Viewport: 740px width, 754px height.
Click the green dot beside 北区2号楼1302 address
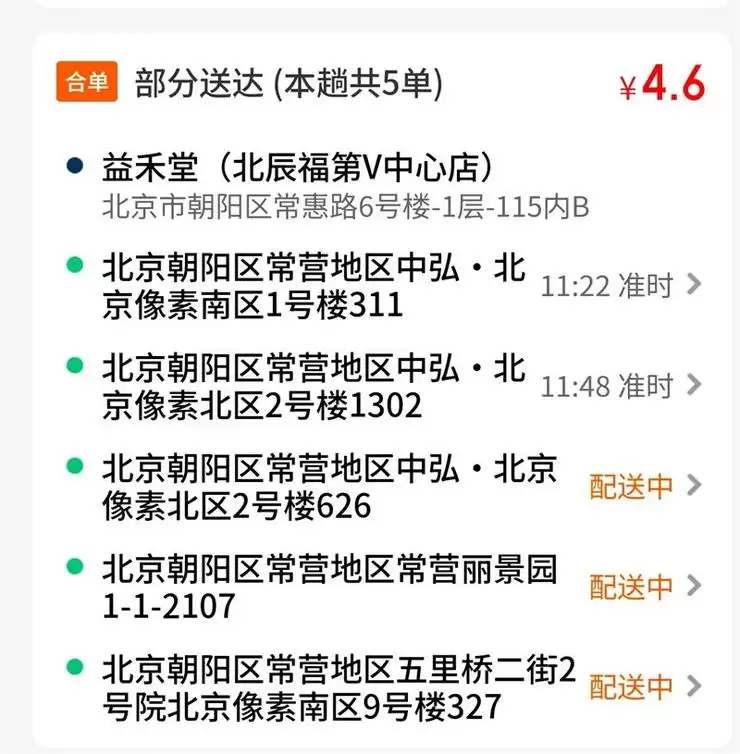point(73,365)
